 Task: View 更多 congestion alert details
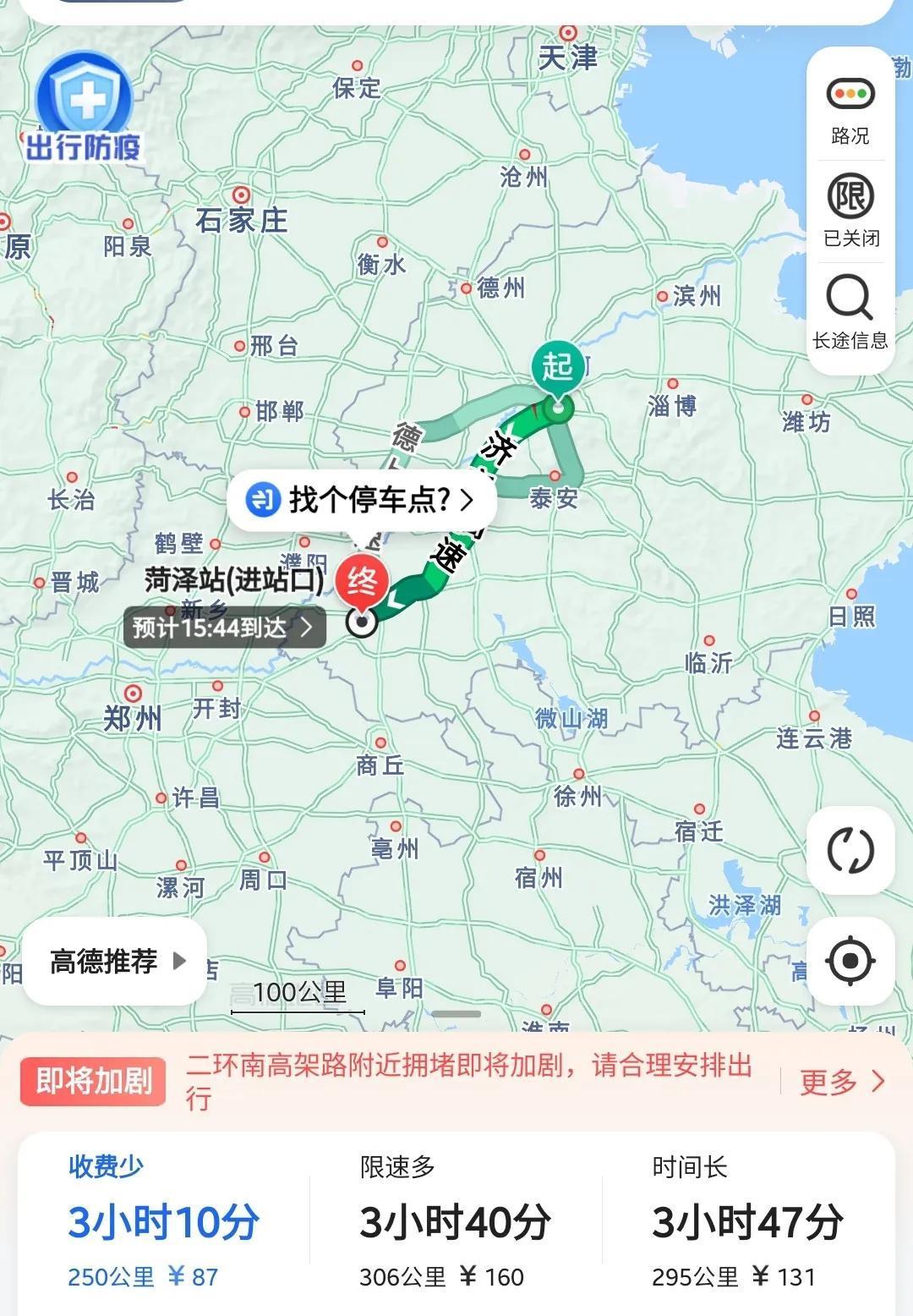pyautogui.click(x=841, y=1081)
